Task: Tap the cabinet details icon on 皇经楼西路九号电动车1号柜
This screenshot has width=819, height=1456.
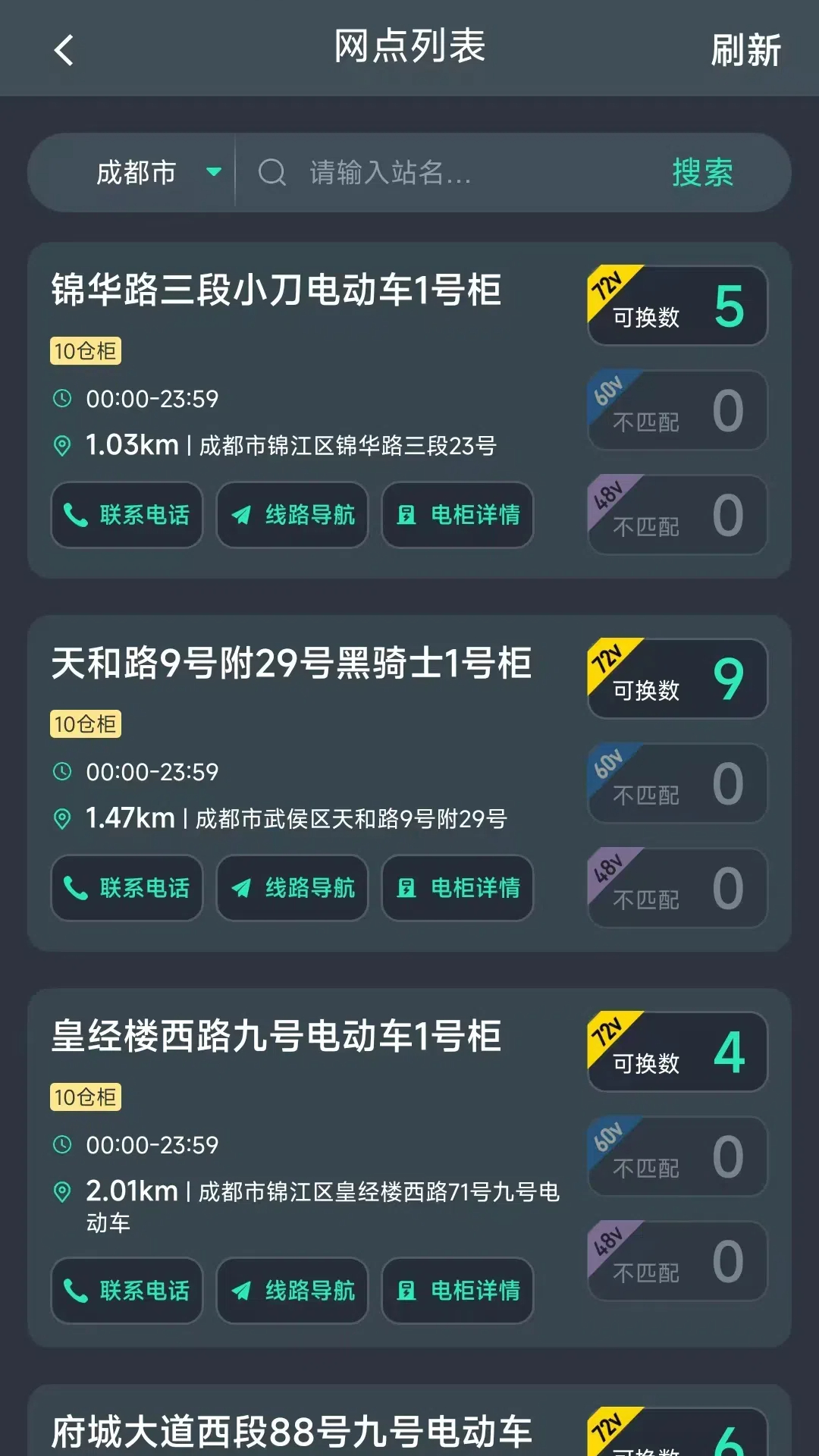Action: pyautogui.click(x=406, y=1291)
